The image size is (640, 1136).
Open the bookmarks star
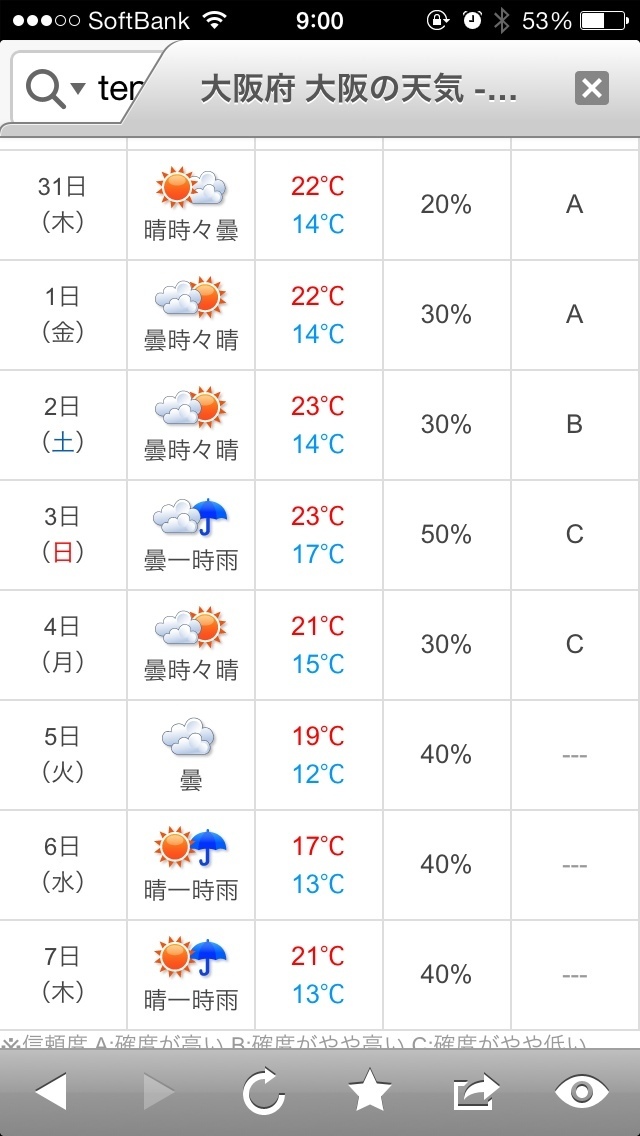(370, 1090)
